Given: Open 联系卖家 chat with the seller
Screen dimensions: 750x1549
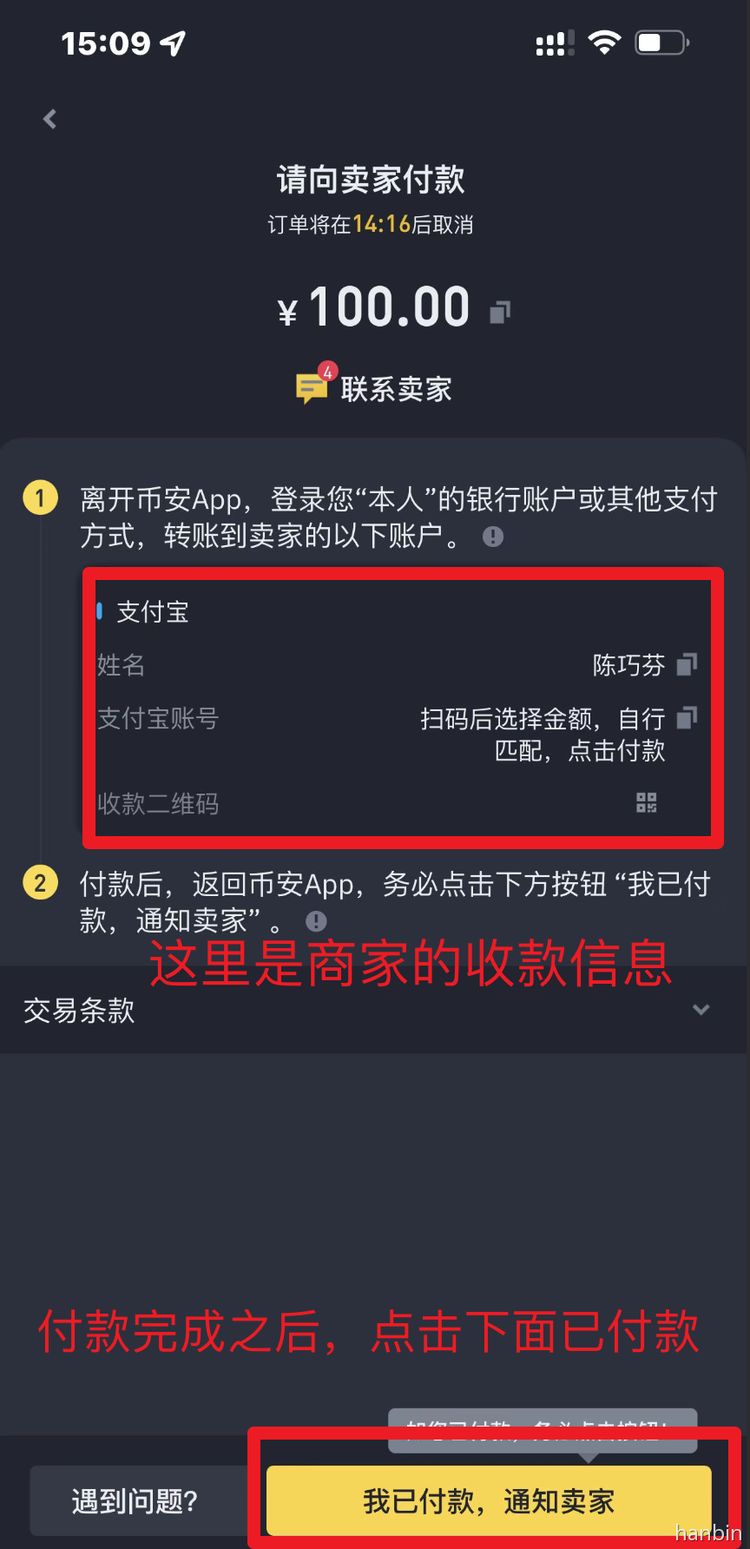Looking at the screenshot, I should (374, 389).
